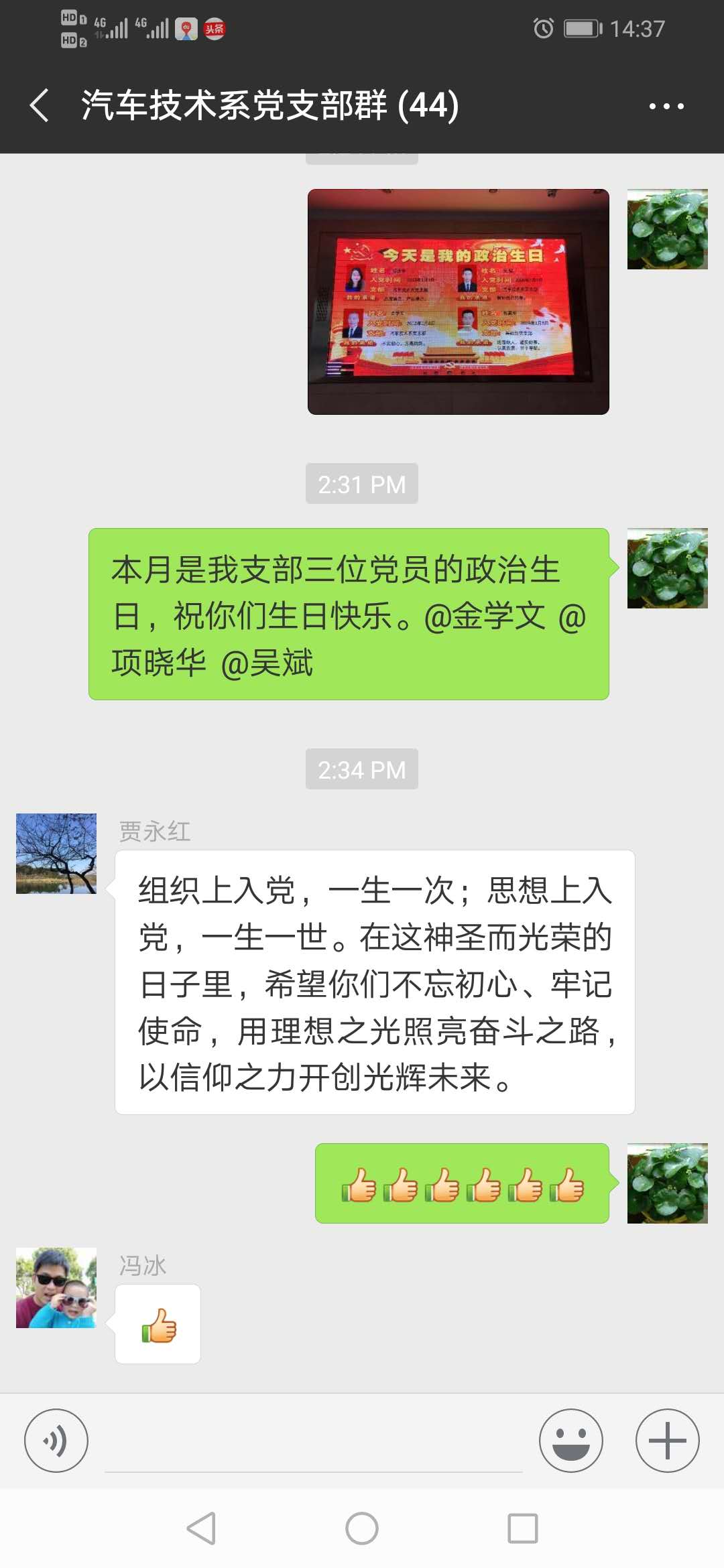
Task: Open system recent apps button
Action: 523,1528
